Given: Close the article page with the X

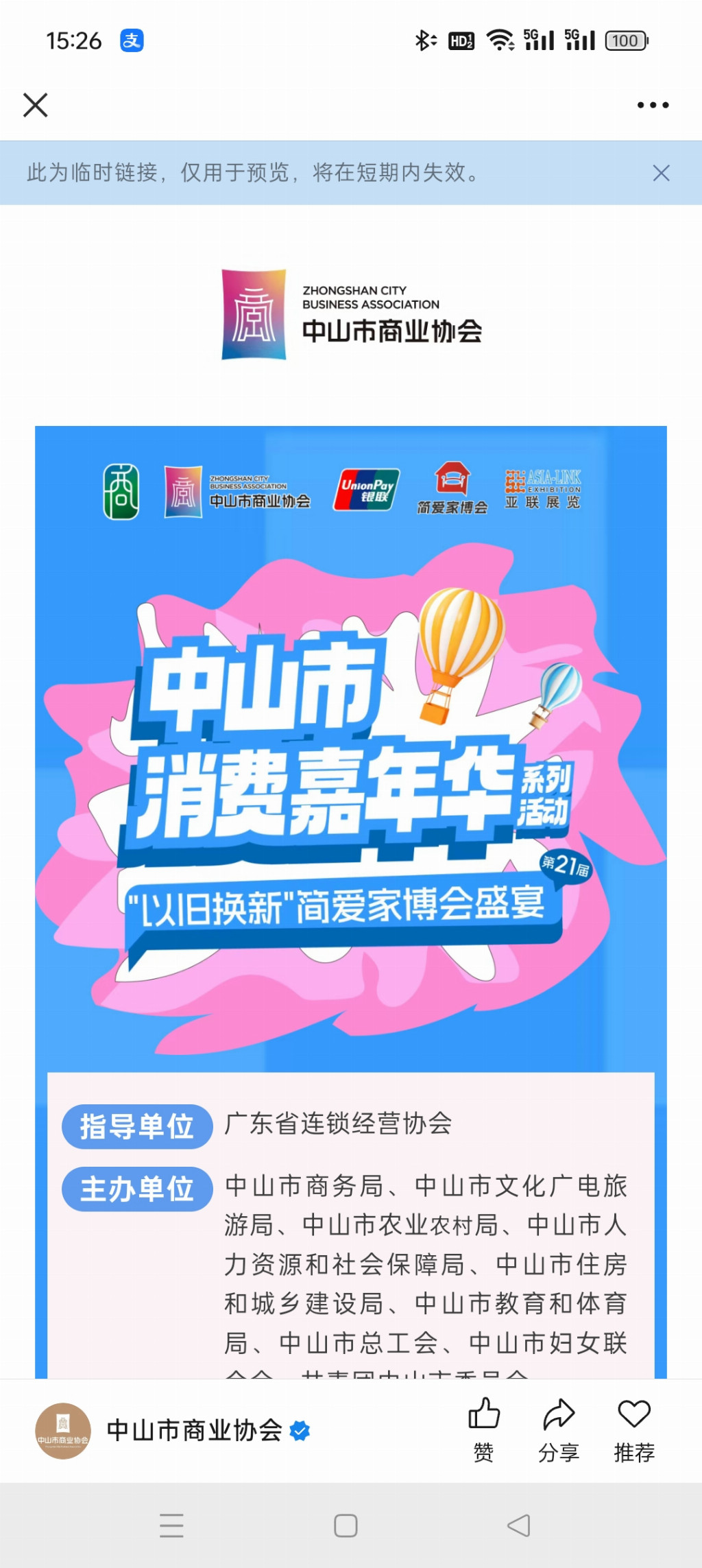Looking at the screenshot, I should tap(36, 106).
